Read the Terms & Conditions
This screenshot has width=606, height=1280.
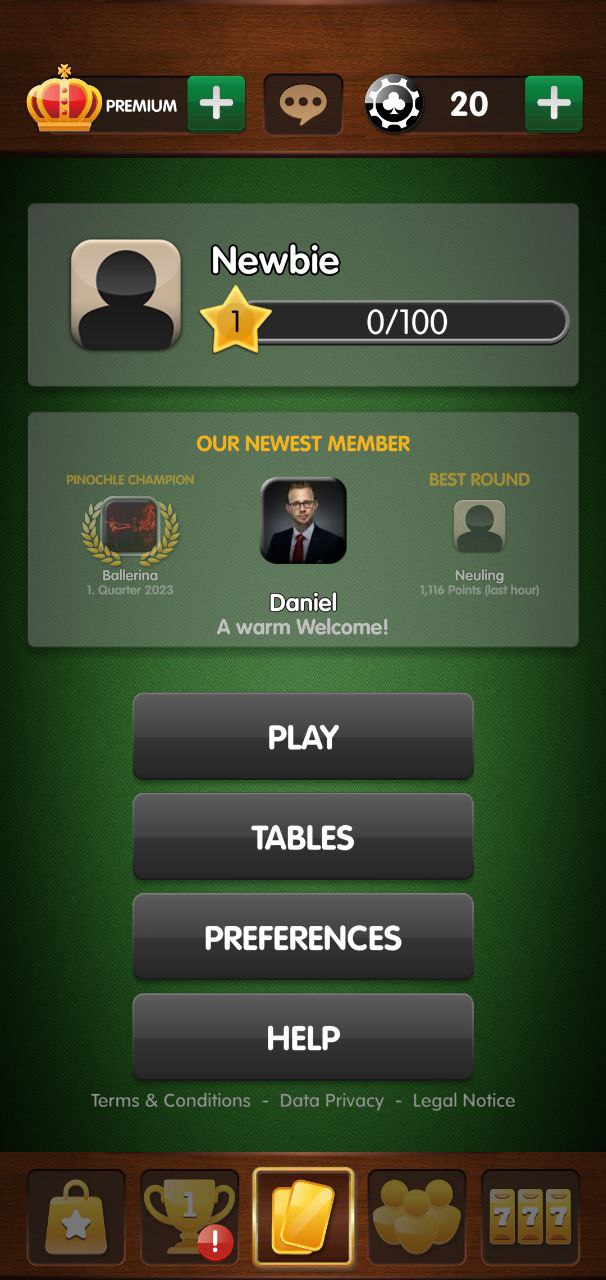pos(171,1100)
